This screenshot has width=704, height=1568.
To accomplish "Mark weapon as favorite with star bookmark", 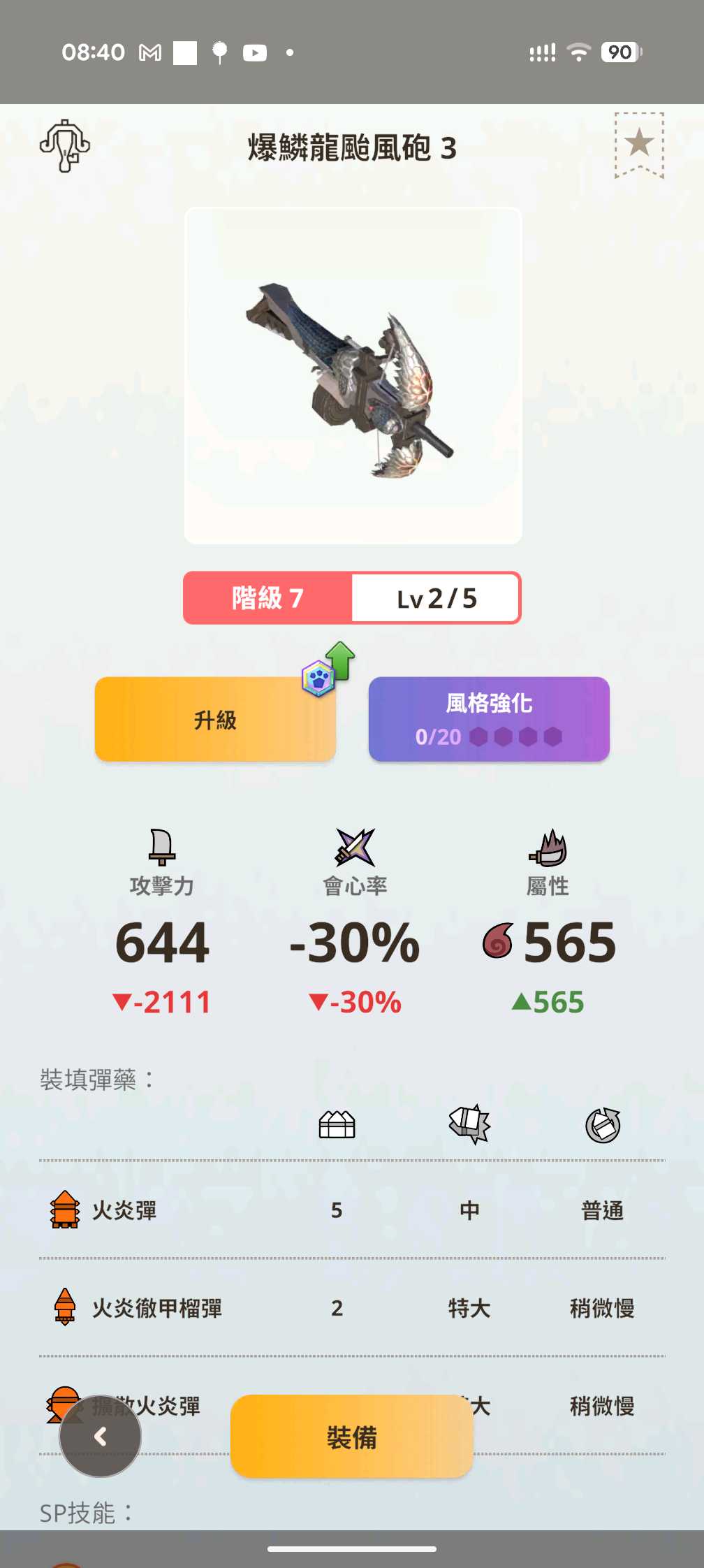I will [639, 145].
